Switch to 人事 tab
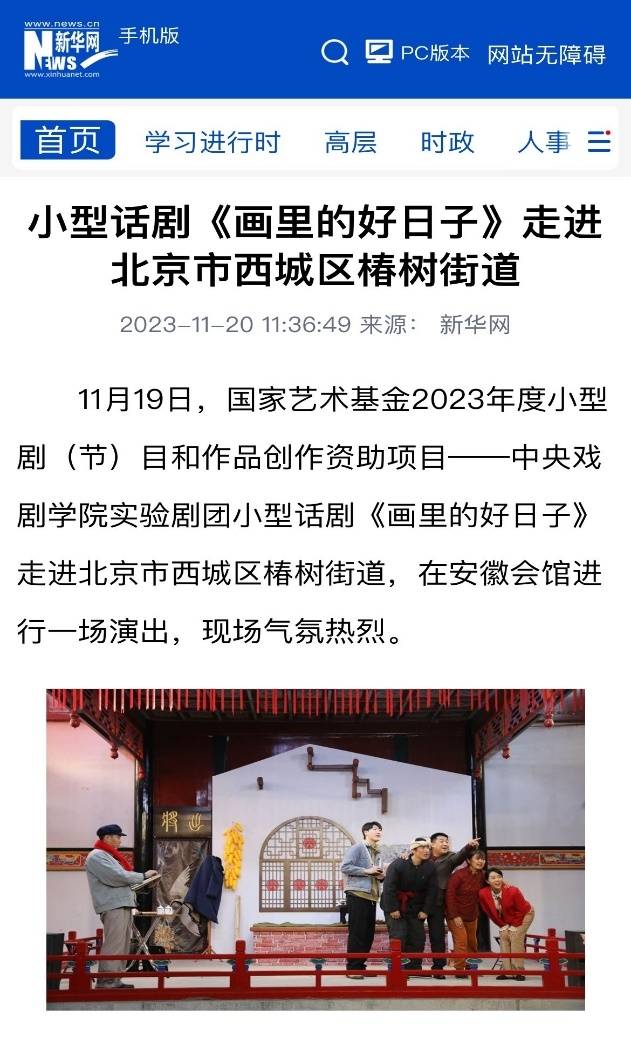This screenshot has width=631, height=1042. pos(543,142)
